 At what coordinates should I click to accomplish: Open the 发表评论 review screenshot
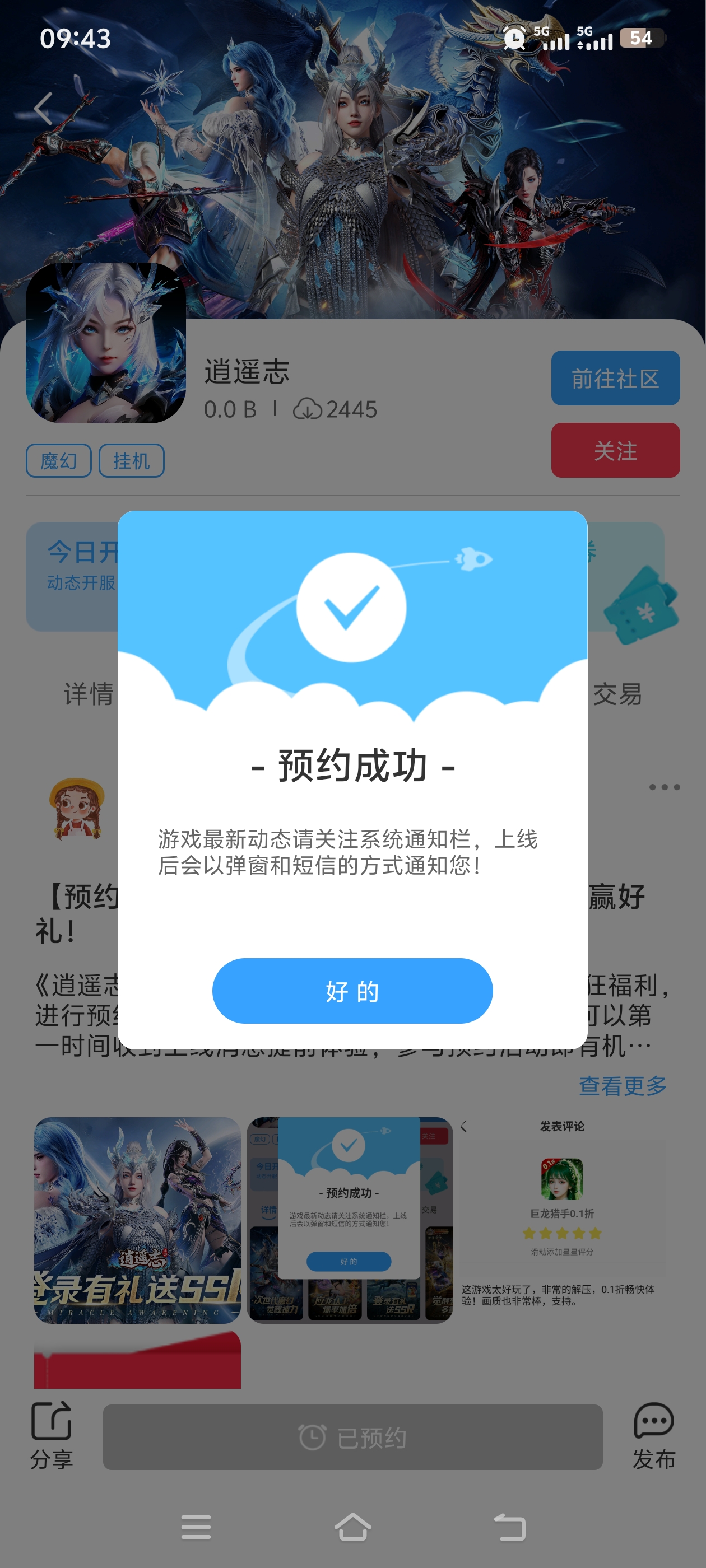click(561, 1220)
